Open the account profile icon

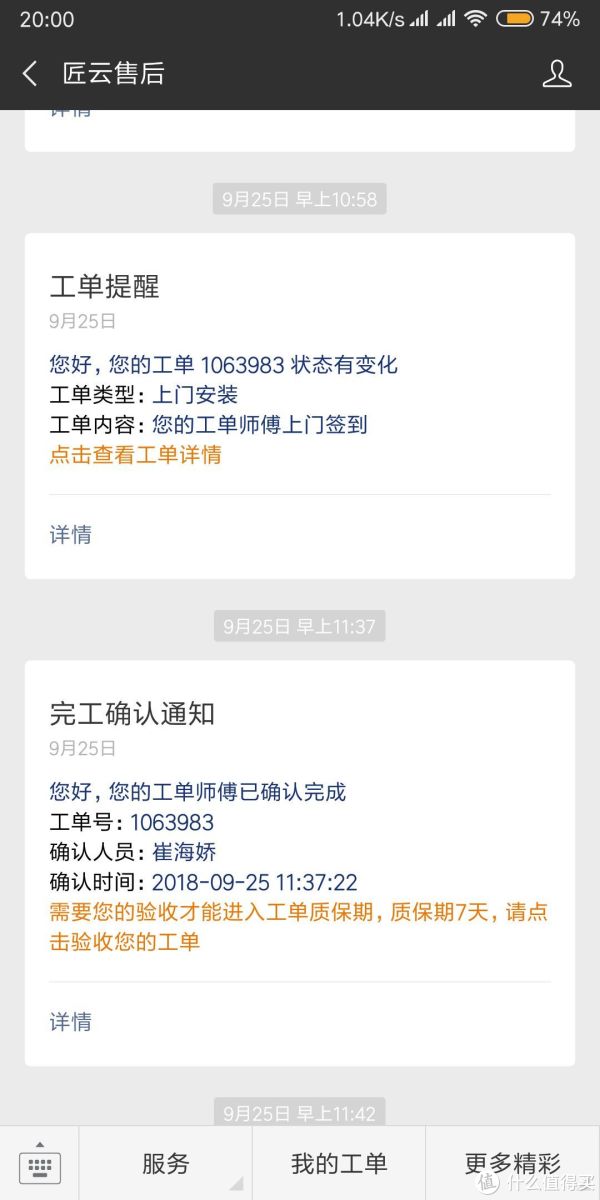556,74
